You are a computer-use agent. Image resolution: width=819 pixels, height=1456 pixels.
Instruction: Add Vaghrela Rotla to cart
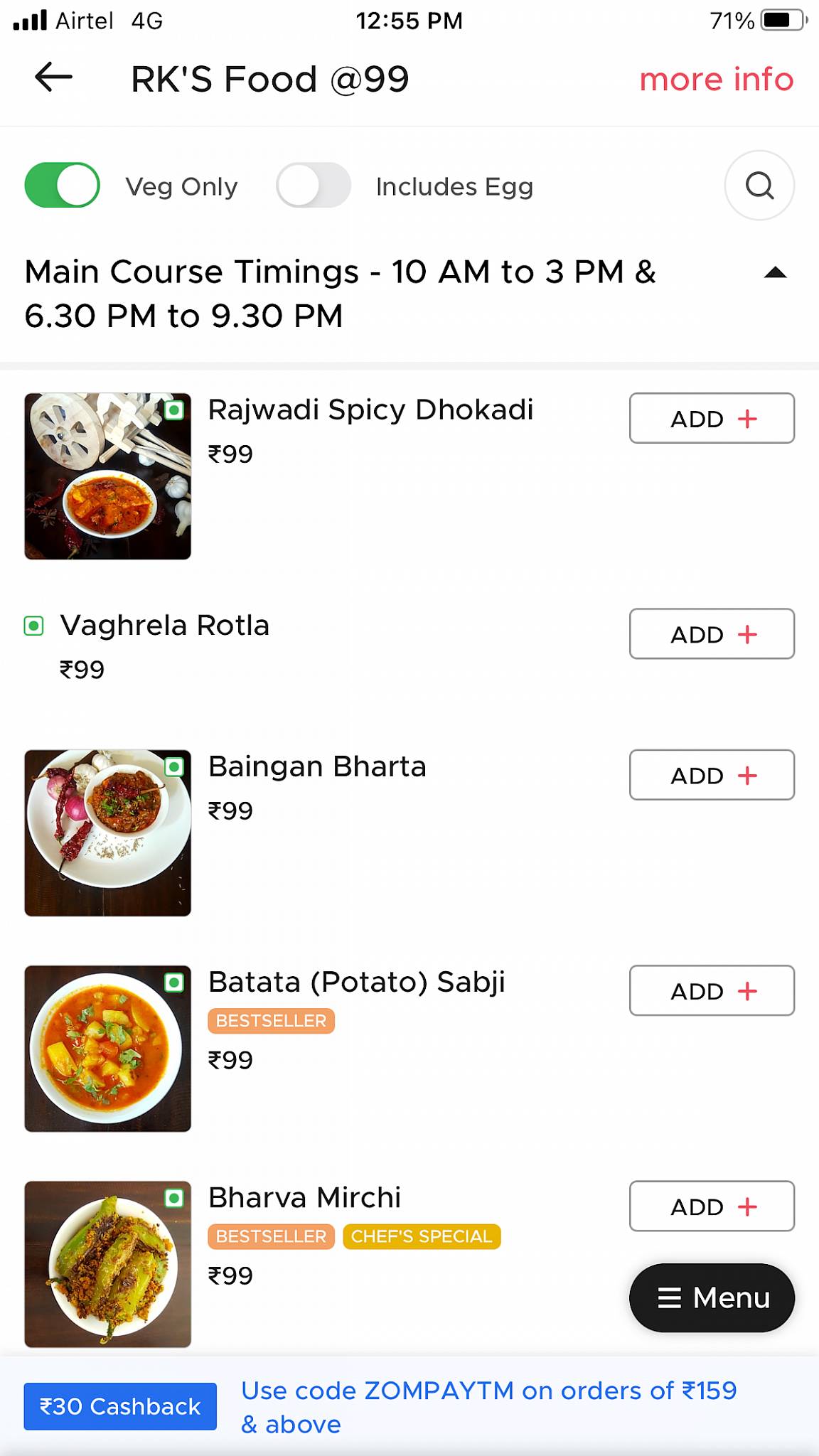710,634
